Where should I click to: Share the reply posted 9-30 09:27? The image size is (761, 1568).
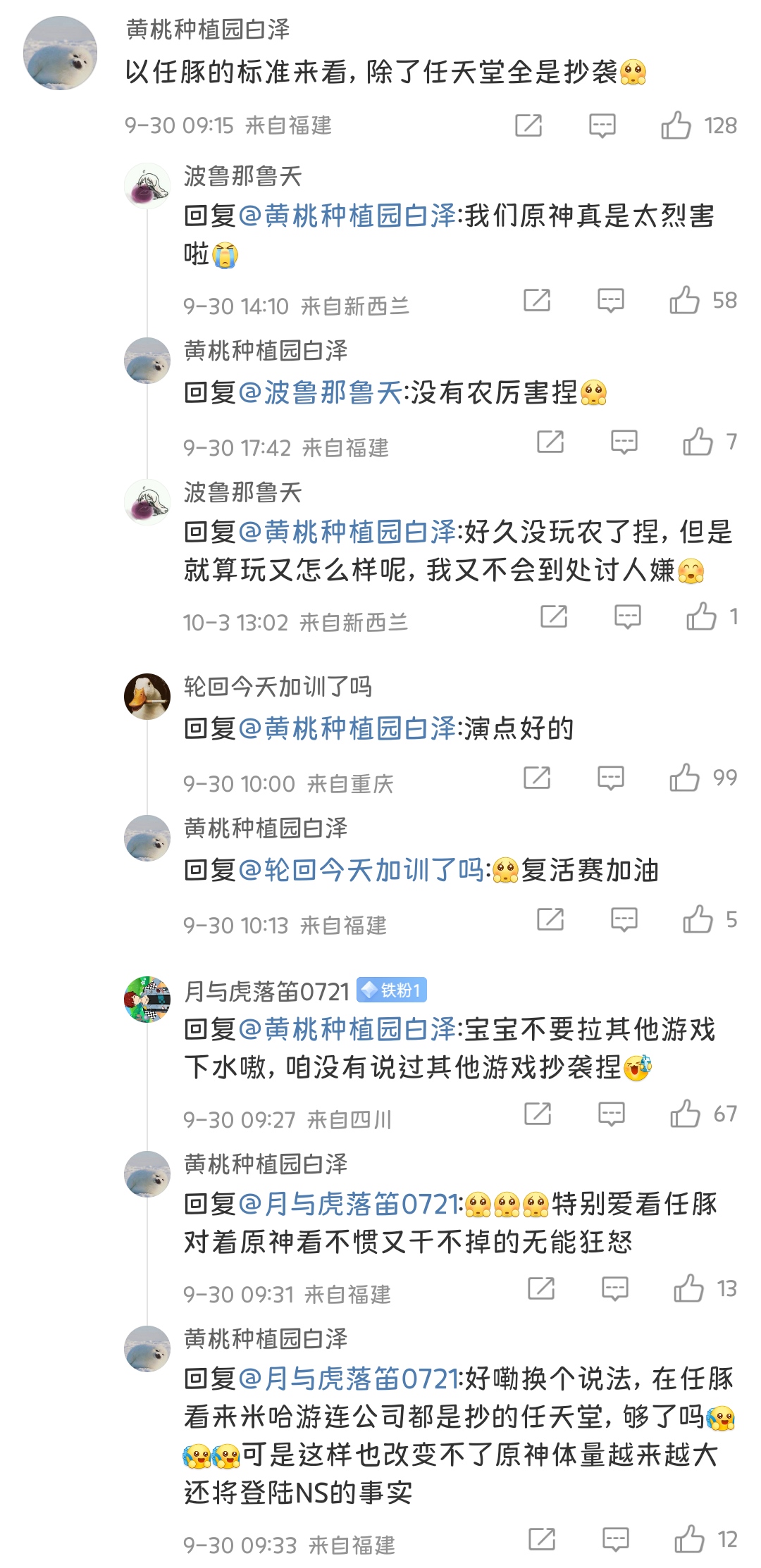538,1114
